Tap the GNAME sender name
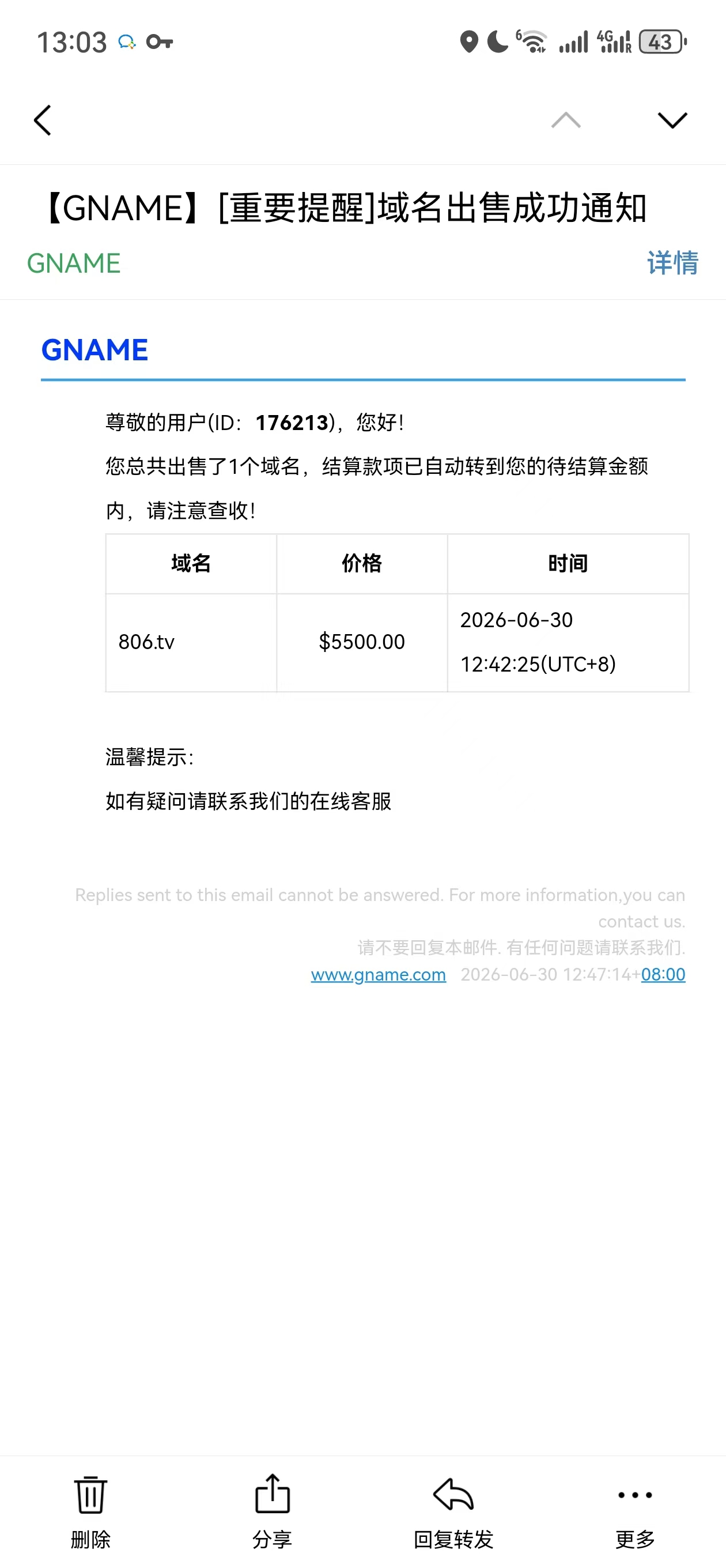This screenshot has height=1568, width=726. coord(74,263)
